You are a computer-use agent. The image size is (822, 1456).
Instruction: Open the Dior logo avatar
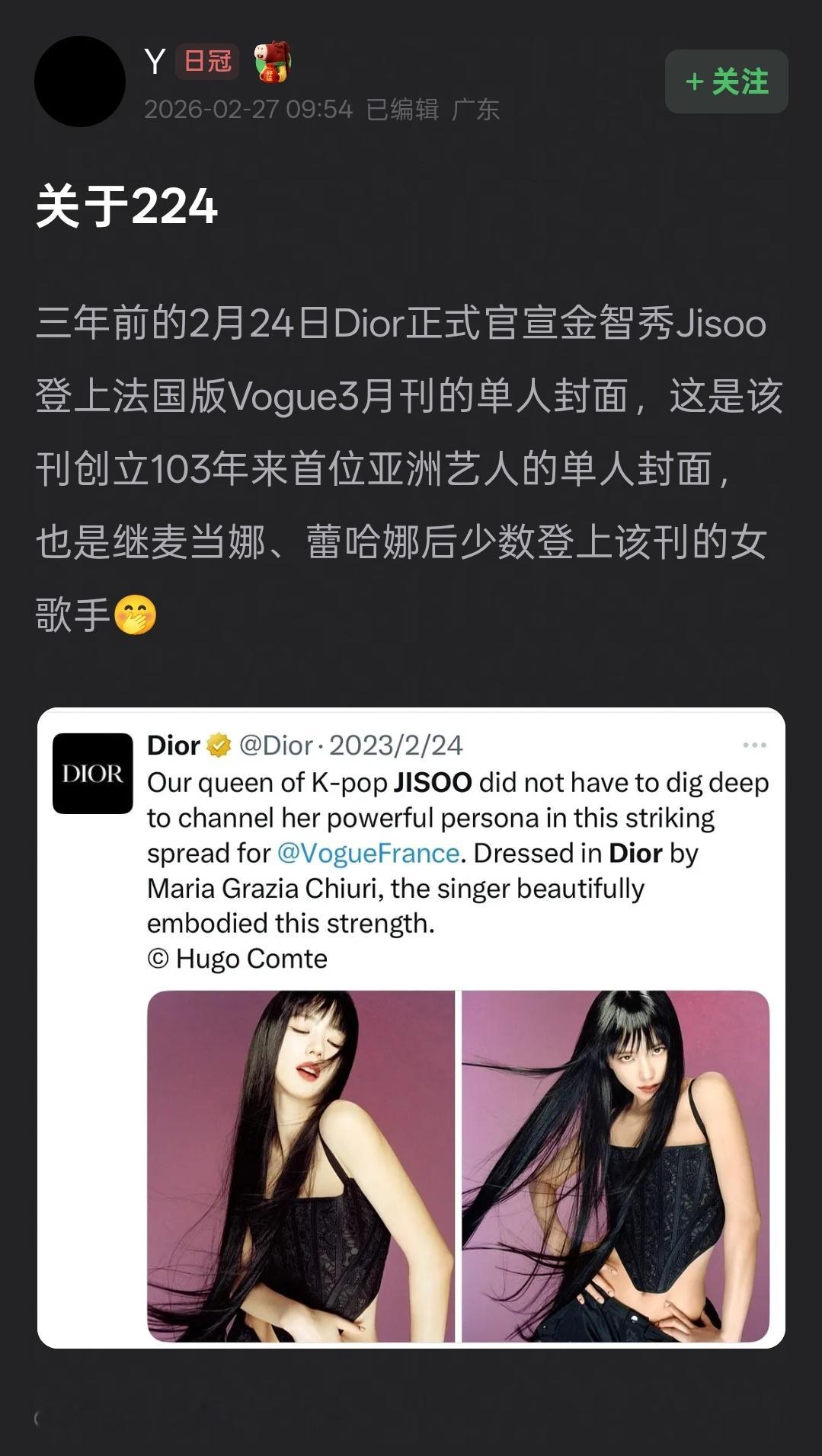tap(94, 774)
